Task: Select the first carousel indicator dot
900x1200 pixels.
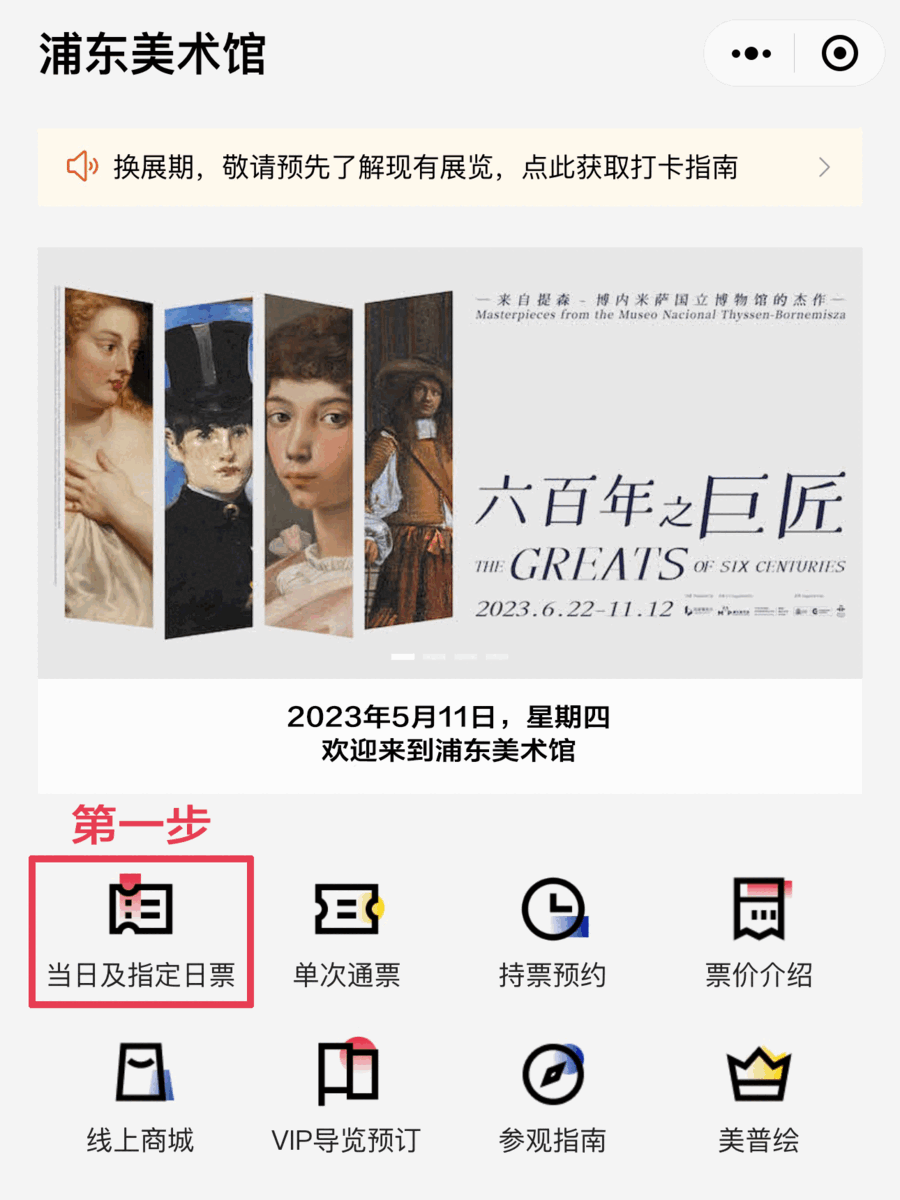Action: click(403, 657)
